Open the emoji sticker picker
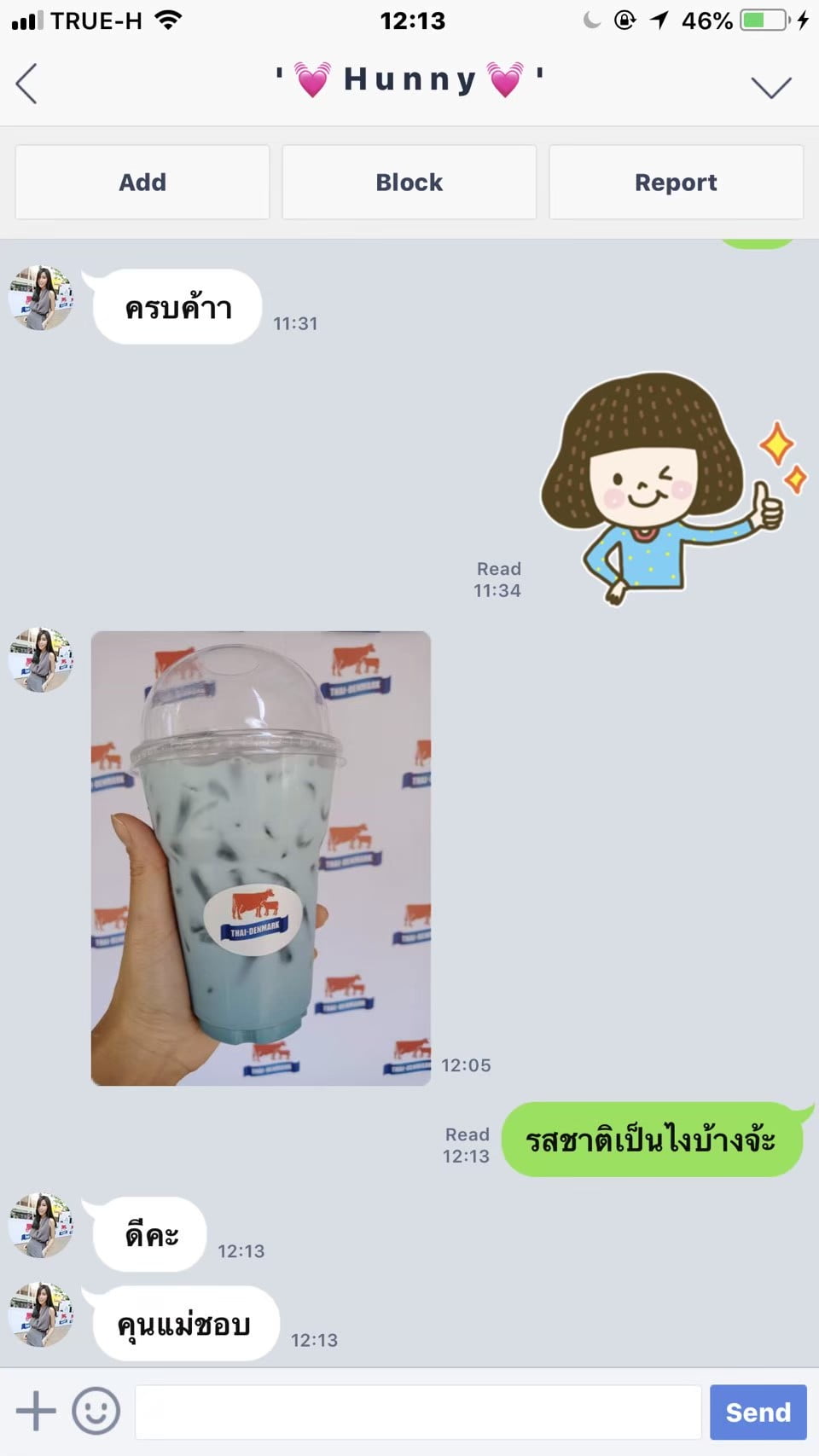 96,1411
